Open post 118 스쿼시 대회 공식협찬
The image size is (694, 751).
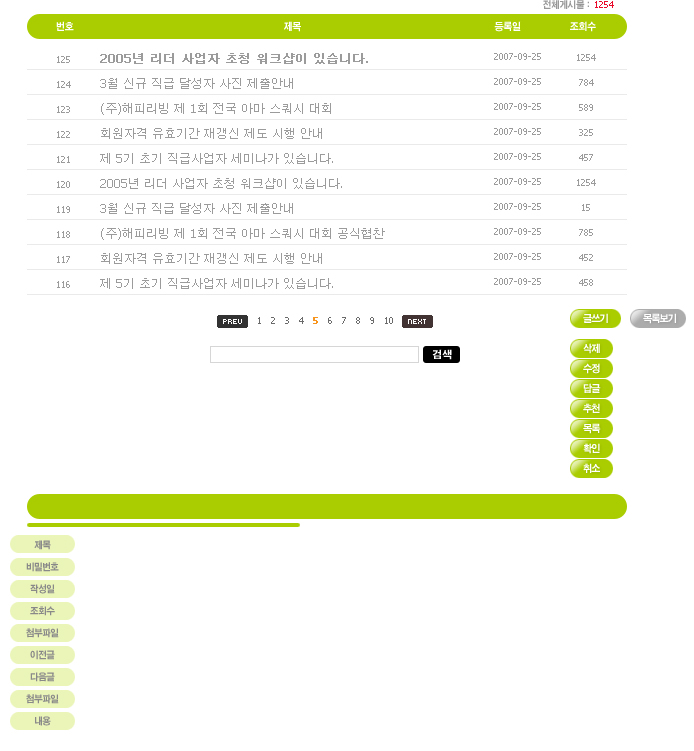[x=242, y=234]
